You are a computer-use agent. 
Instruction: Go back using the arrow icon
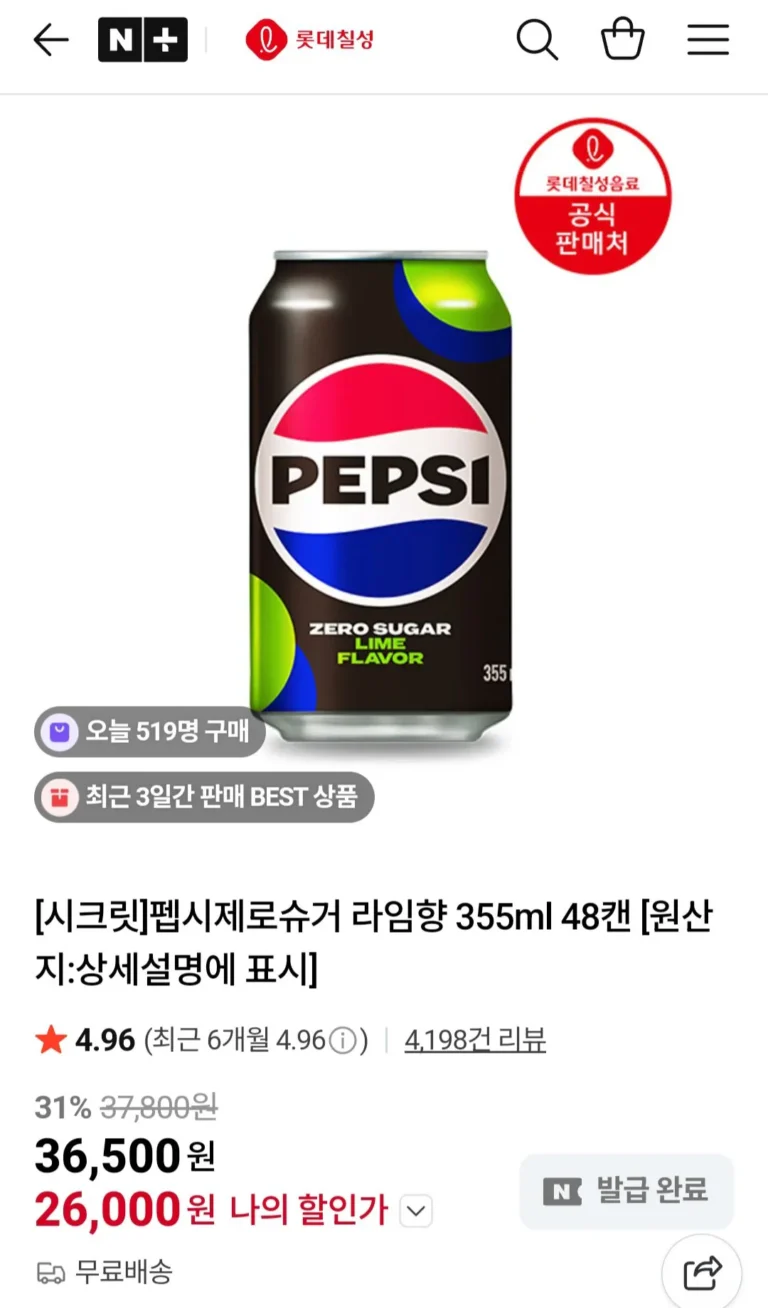(x=50, y=41)
